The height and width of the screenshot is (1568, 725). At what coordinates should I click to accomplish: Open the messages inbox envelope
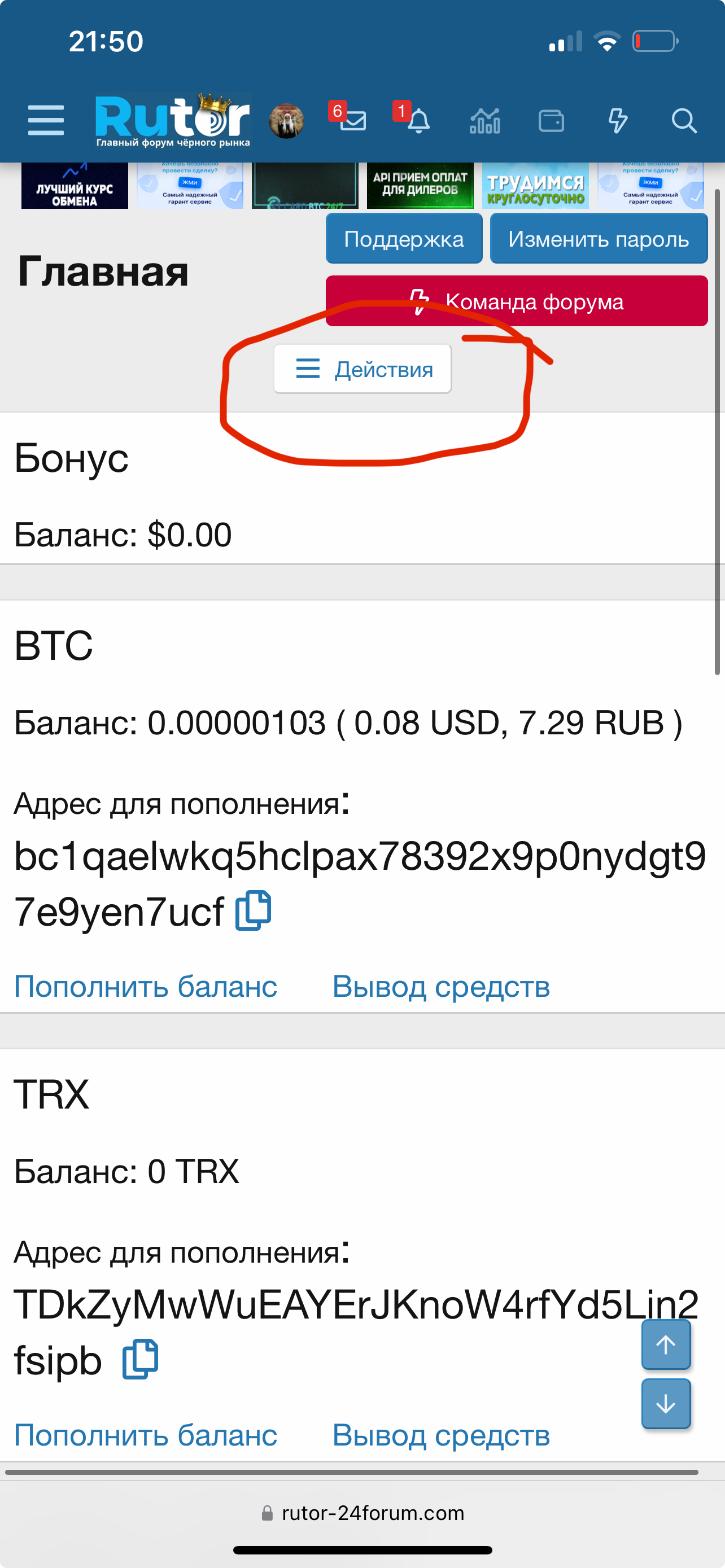point(352,121)
